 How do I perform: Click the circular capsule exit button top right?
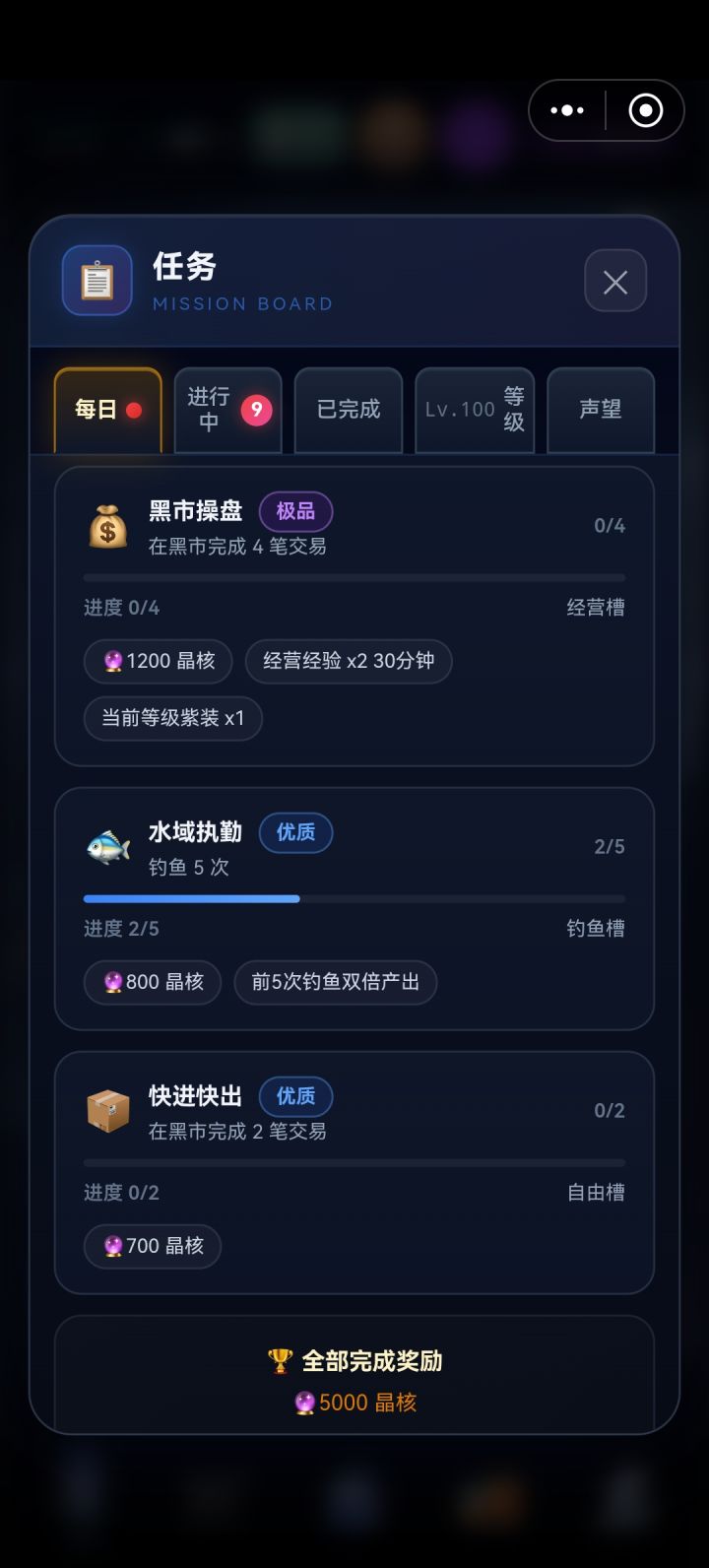[x=645, y=110]
